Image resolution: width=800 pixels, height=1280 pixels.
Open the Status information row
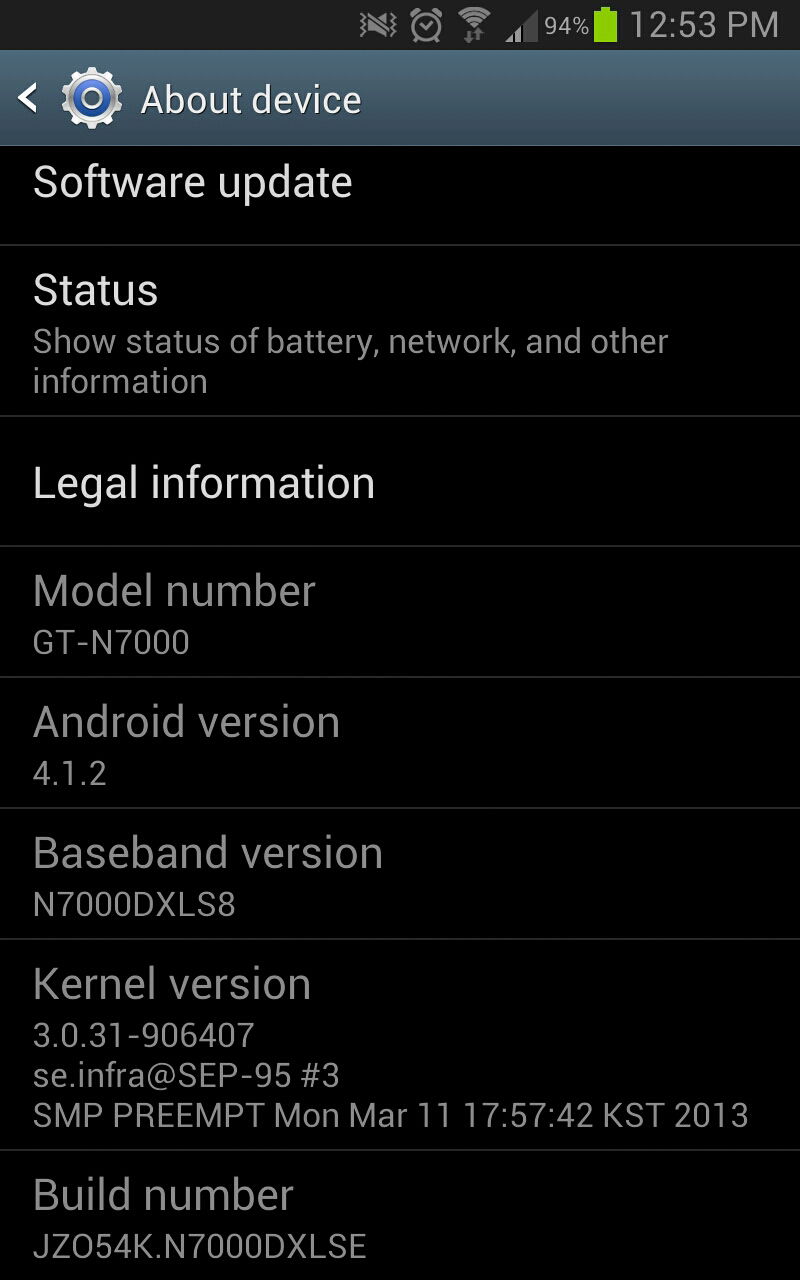point(400,332)
